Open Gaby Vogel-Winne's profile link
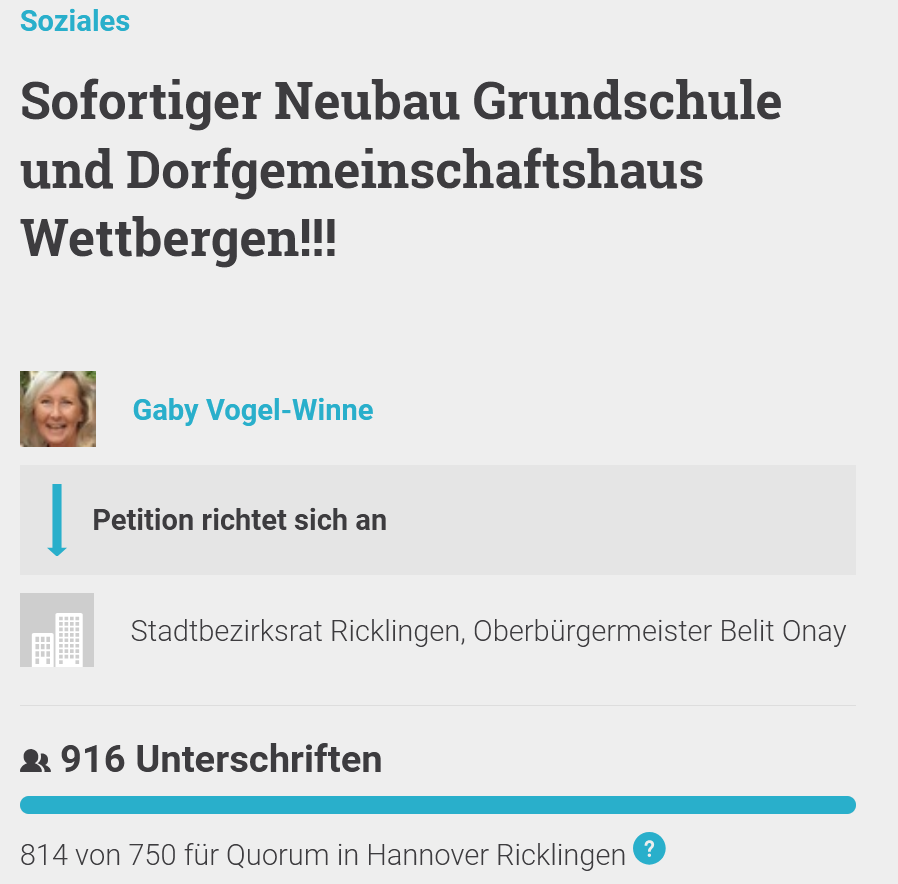The height and width of the screenshot is (884, 898). coord(253,410)
